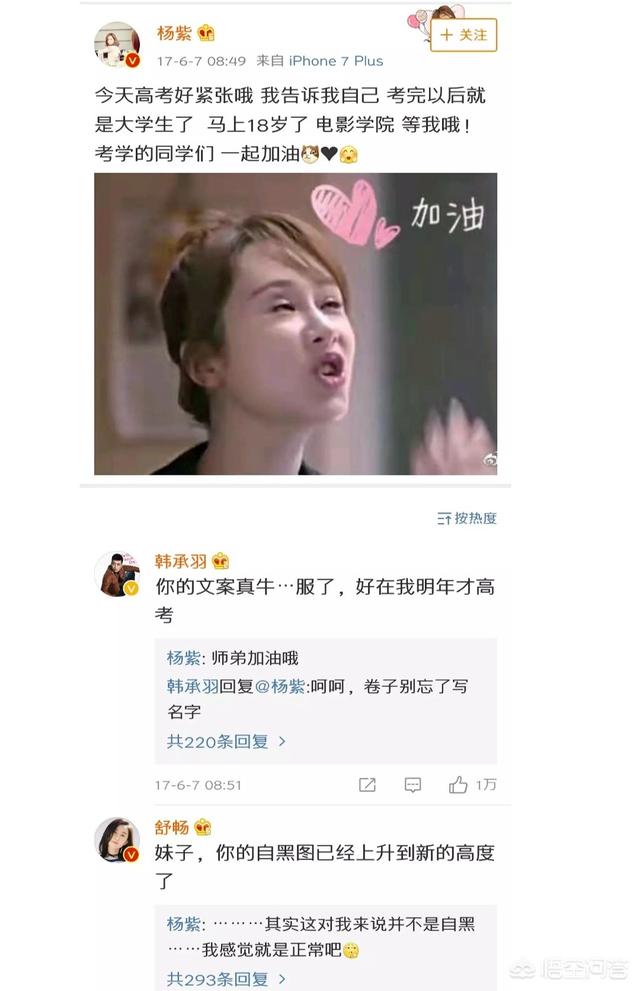
Task: Open 杨紫's profile avatar
Action: tap(116, 45)
